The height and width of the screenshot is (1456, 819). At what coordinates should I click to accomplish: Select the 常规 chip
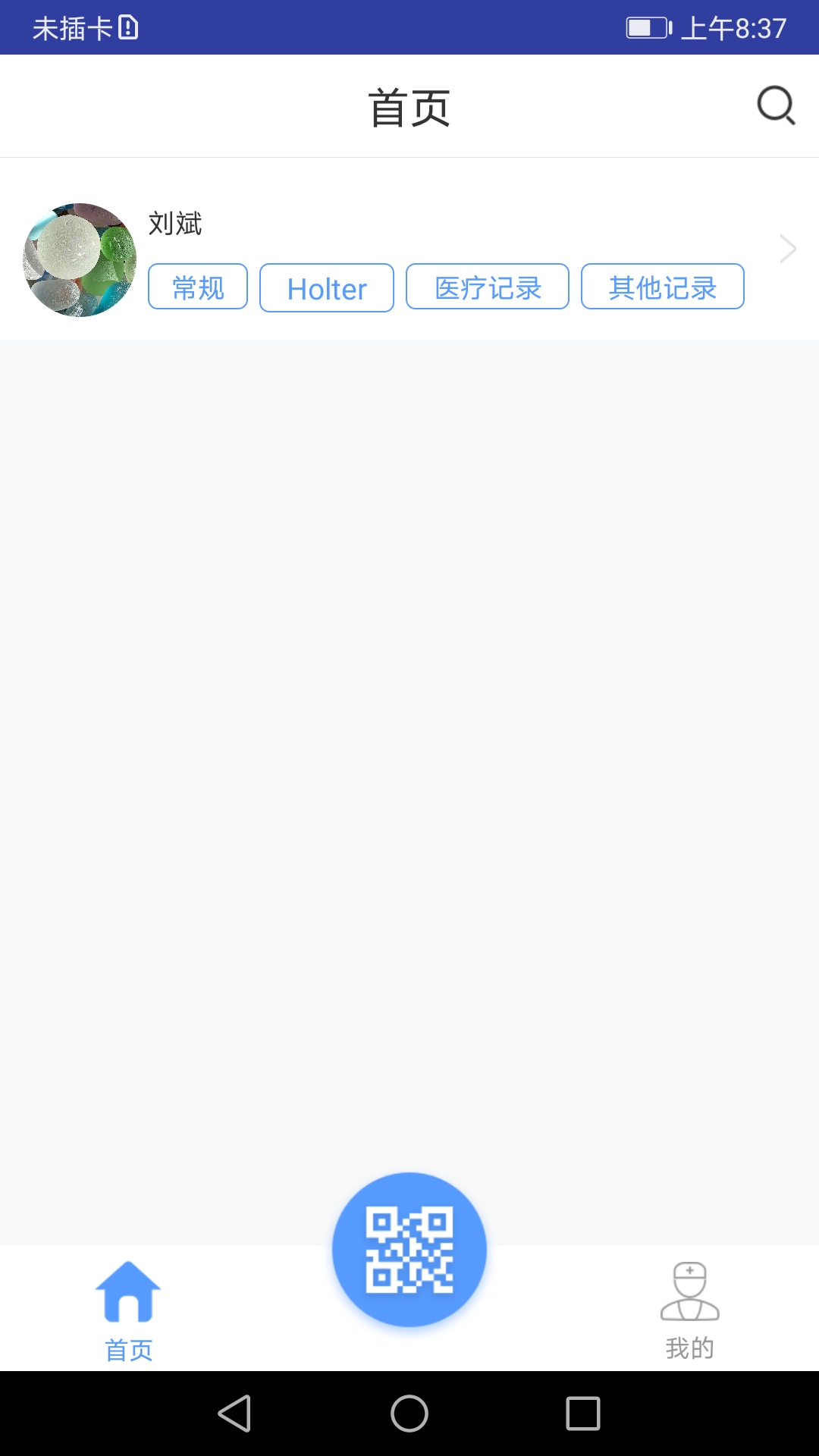[198, 287]
